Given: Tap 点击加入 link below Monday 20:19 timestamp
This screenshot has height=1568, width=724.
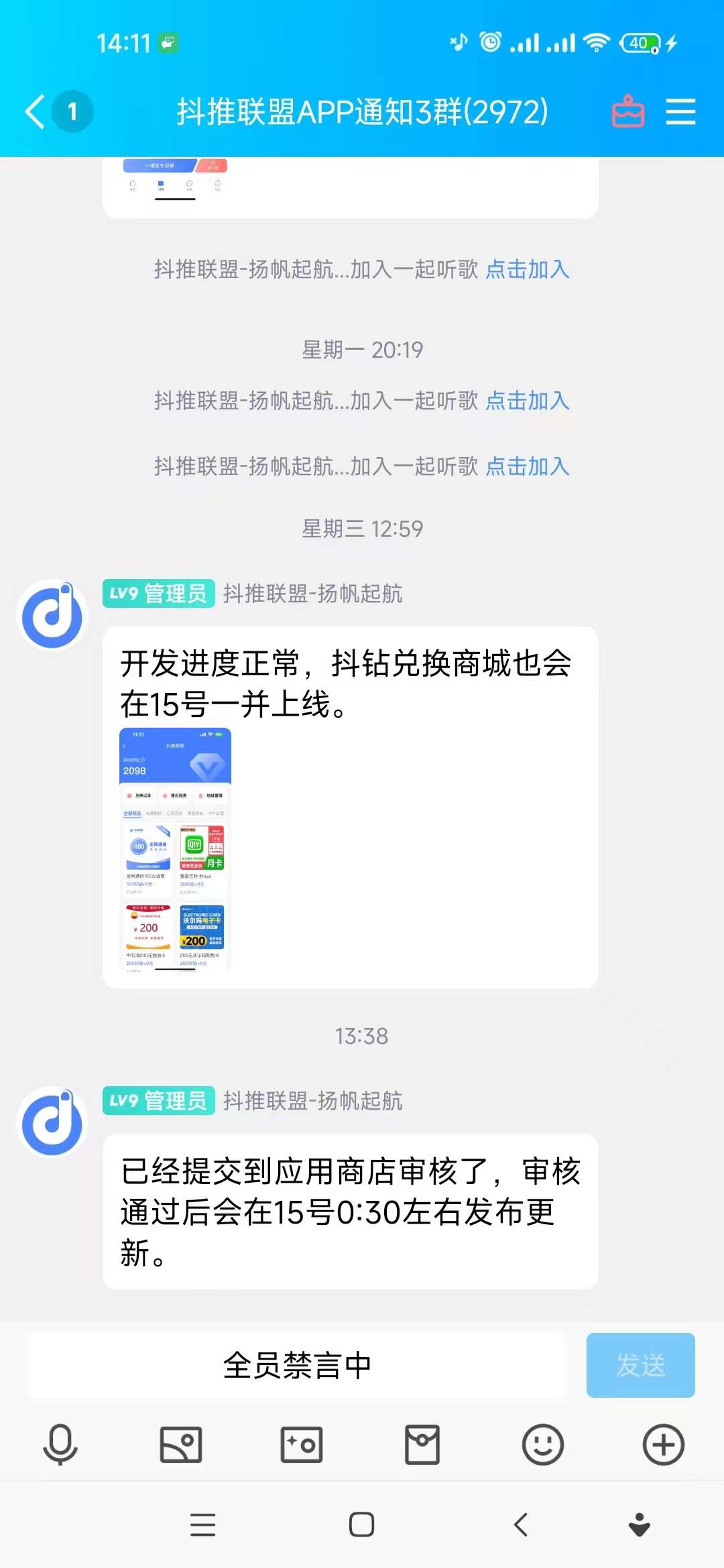Looking at the screenshot, I should 528,401.
